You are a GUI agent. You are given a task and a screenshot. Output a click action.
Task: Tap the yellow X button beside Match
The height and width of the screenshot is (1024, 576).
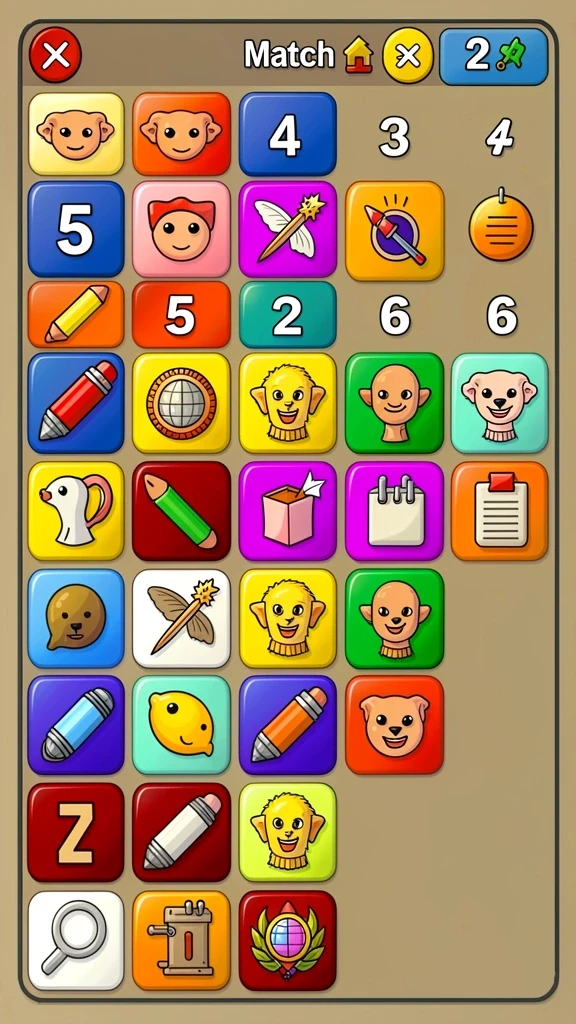pos(408,56)
